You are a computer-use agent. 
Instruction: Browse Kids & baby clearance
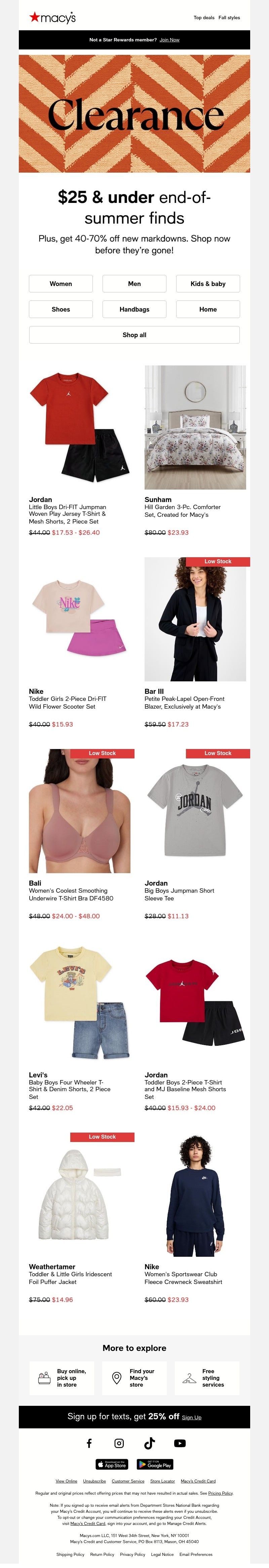(207, 284)
